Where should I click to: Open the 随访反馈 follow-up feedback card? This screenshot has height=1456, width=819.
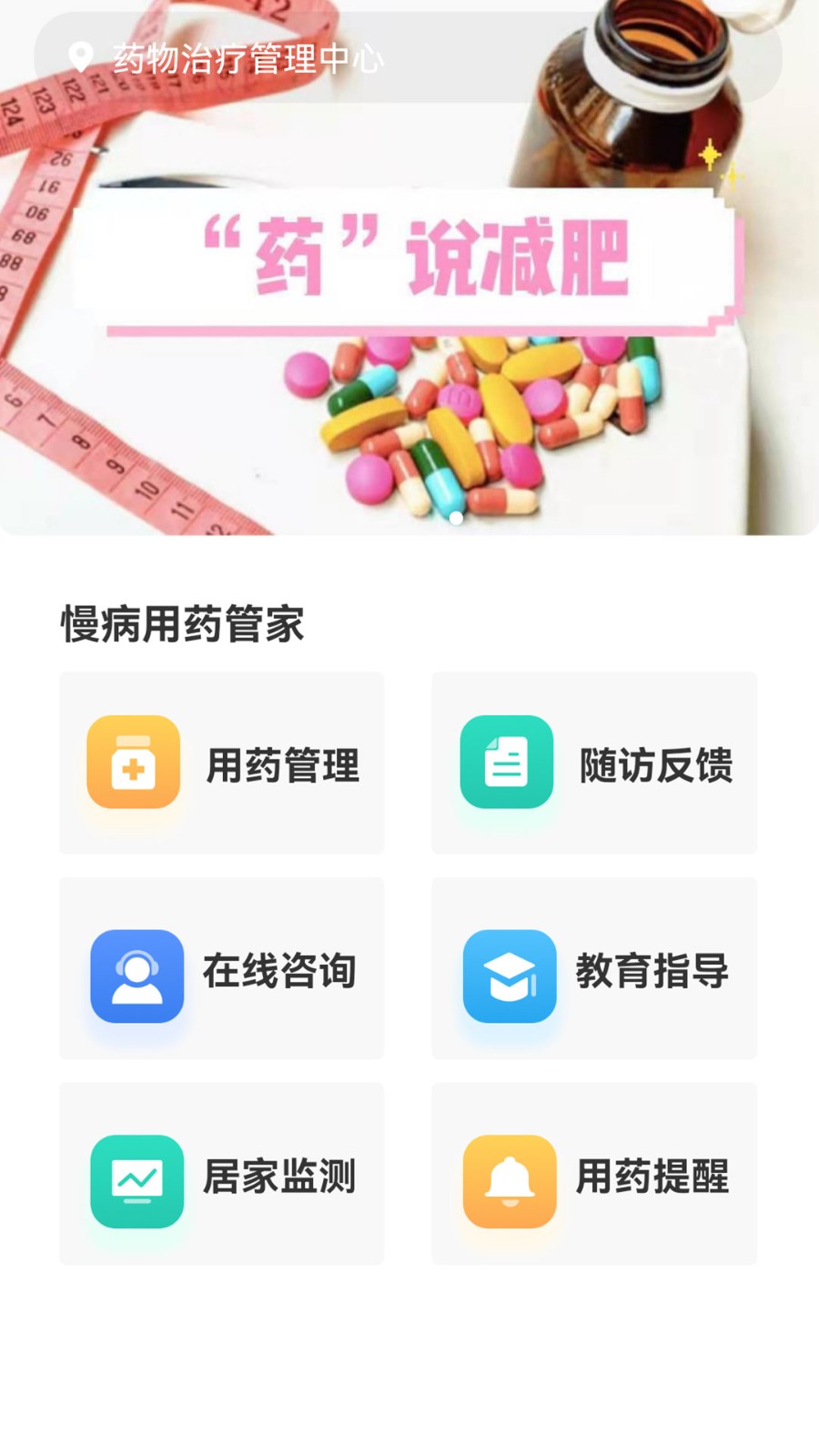click(593, 763)
